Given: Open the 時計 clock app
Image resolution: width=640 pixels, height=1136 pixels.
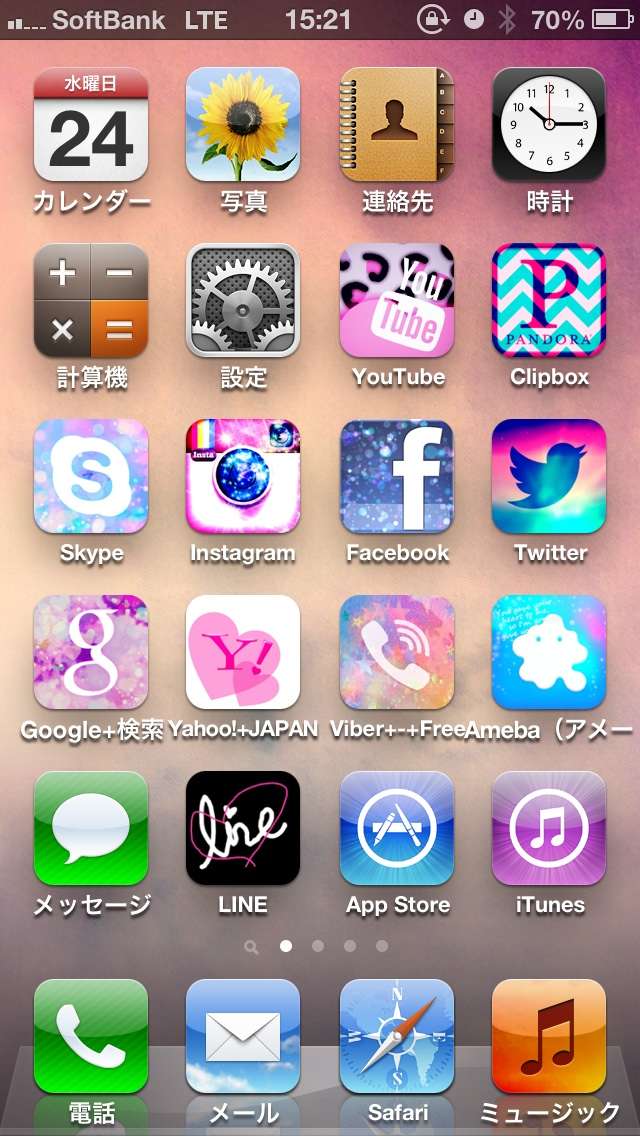Looking at the screenshot, I should [549, 125].
